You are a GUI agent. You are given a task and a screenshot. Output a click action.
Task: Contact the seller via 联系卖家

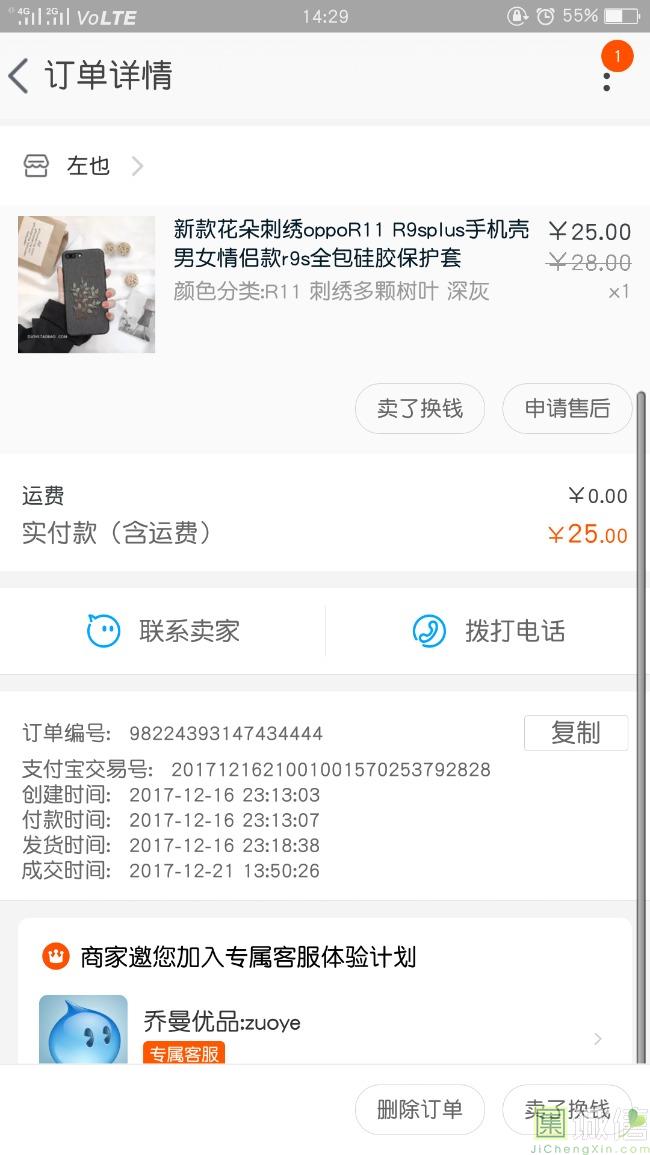[163, 631]
